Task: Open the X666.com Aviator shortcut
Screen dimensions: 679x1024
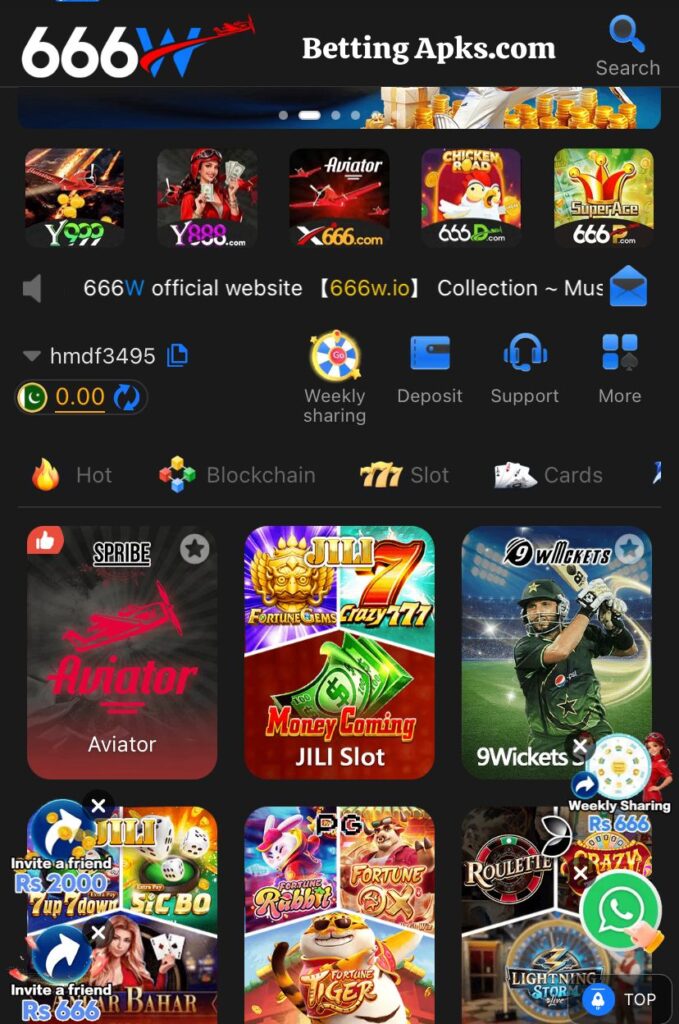Action: coord(339,197)
